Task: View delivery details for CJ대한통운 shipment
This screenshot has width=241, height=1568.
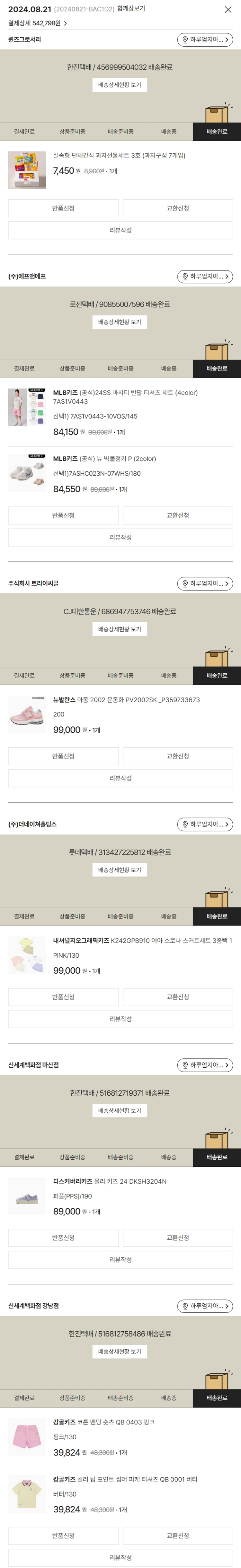Action: [x=120, y=629]
